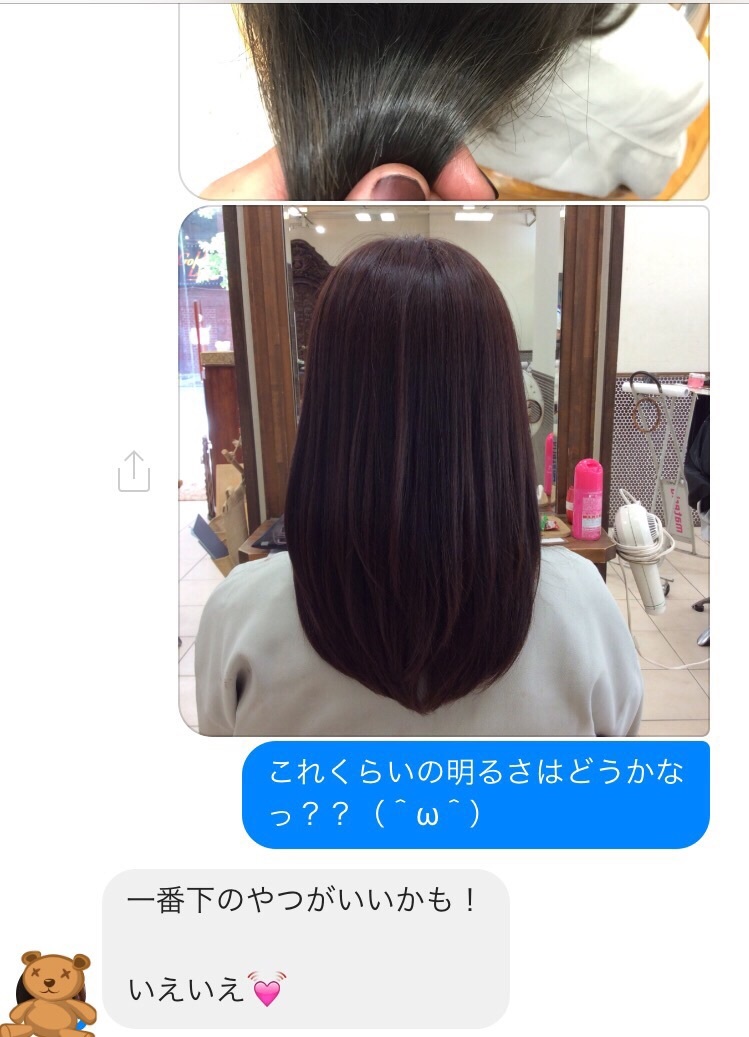Share the back-view hair photo
Image resolution: width=749 pixels, height=1037 pixels.
point(134,471)
